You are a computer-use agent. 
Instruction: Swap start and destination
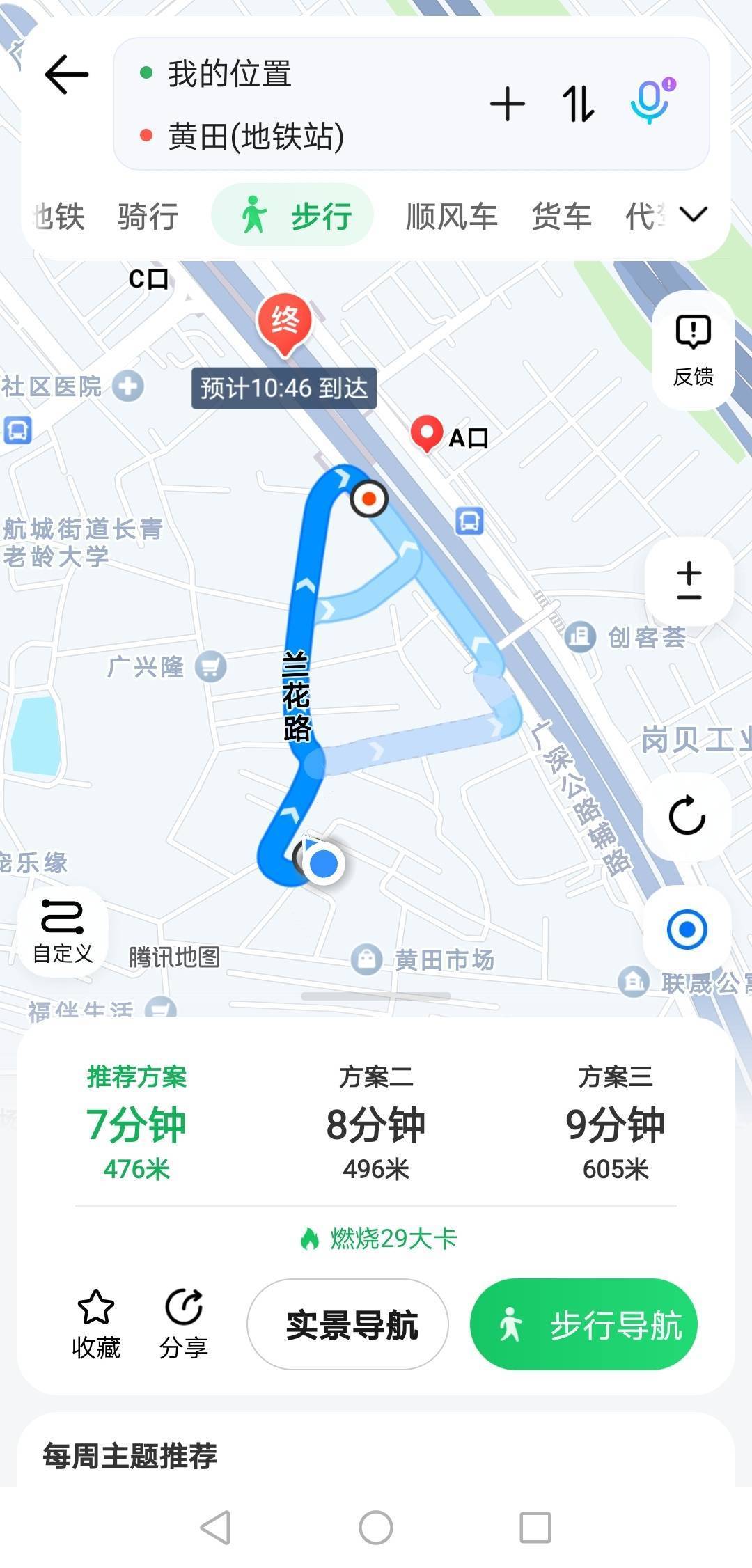(578, 104)
